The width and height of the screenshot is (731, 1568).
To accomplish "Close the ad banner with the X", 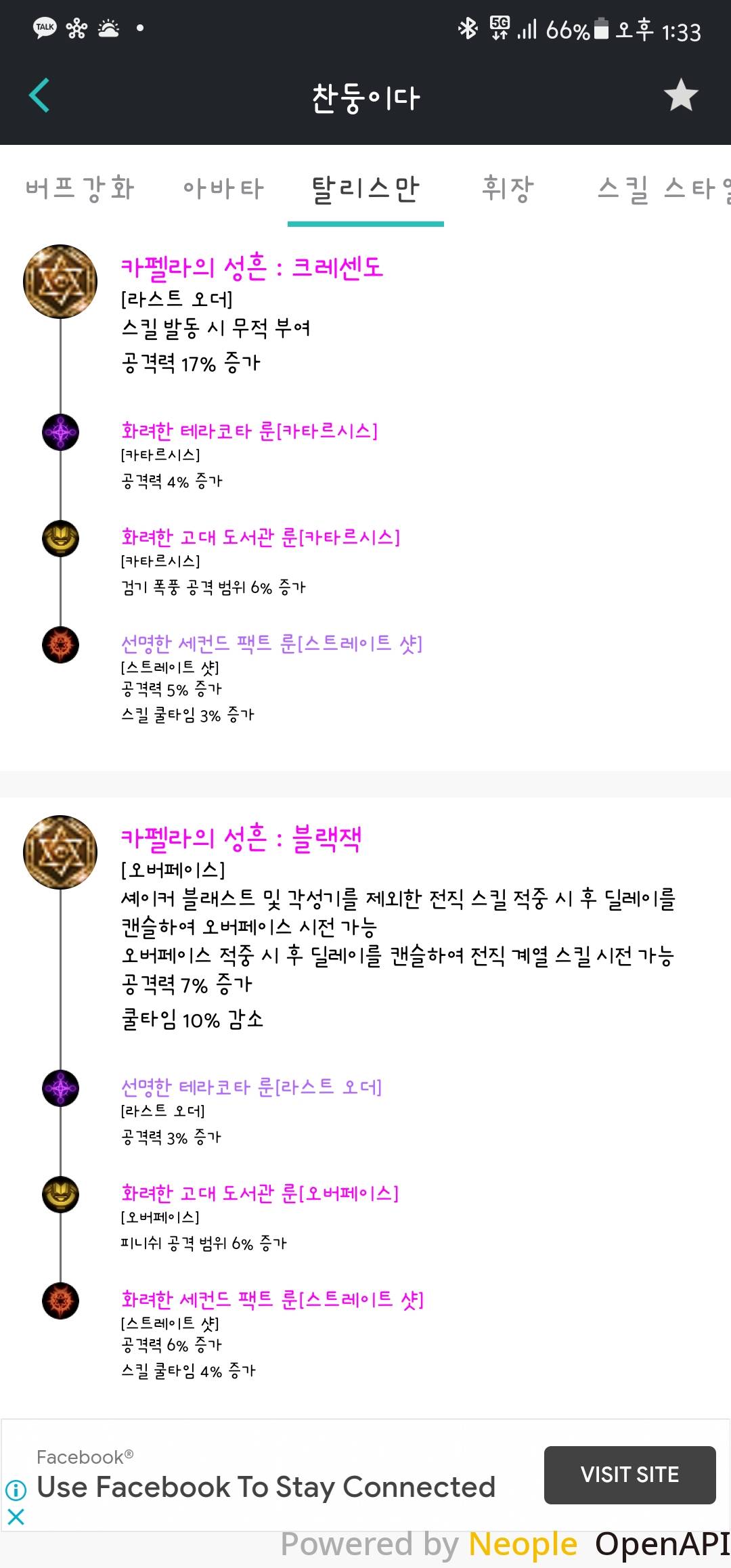I will pyautogui.click(x=16, y=1517).
